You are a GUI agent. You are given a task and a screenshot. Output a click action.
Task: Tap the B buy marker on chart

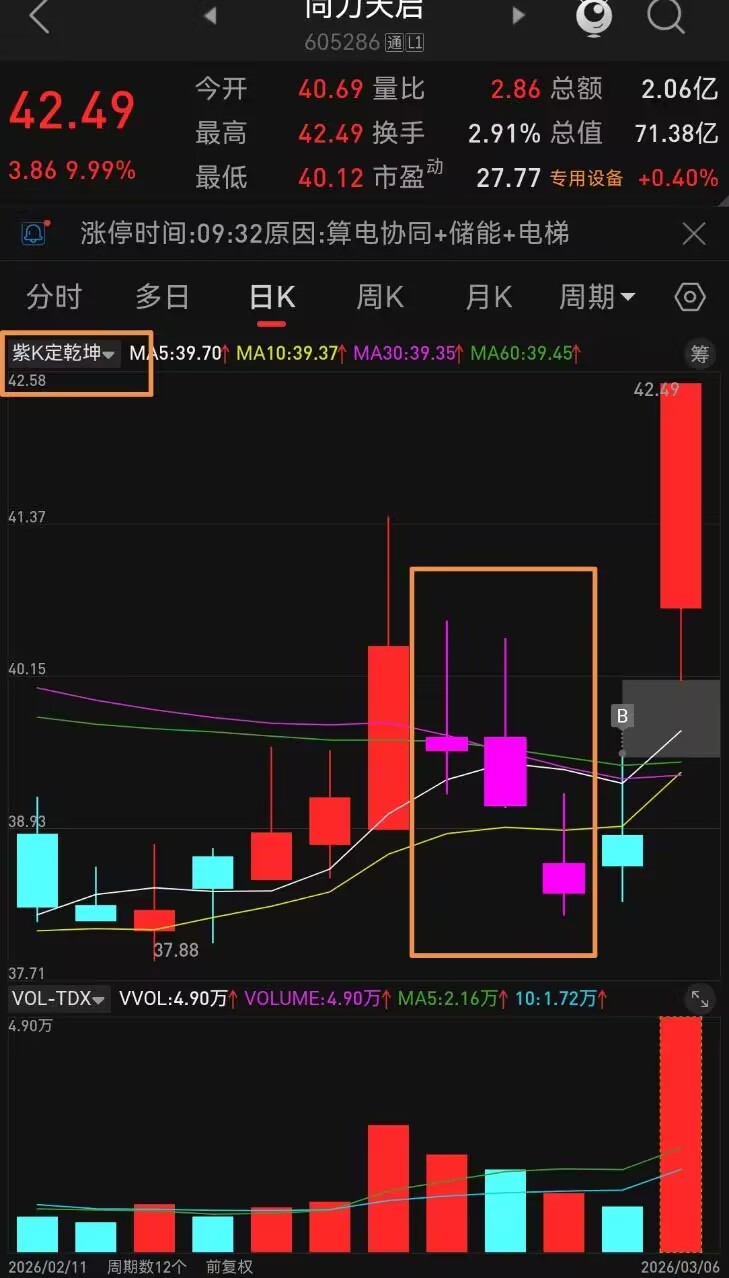pos(622,716)
